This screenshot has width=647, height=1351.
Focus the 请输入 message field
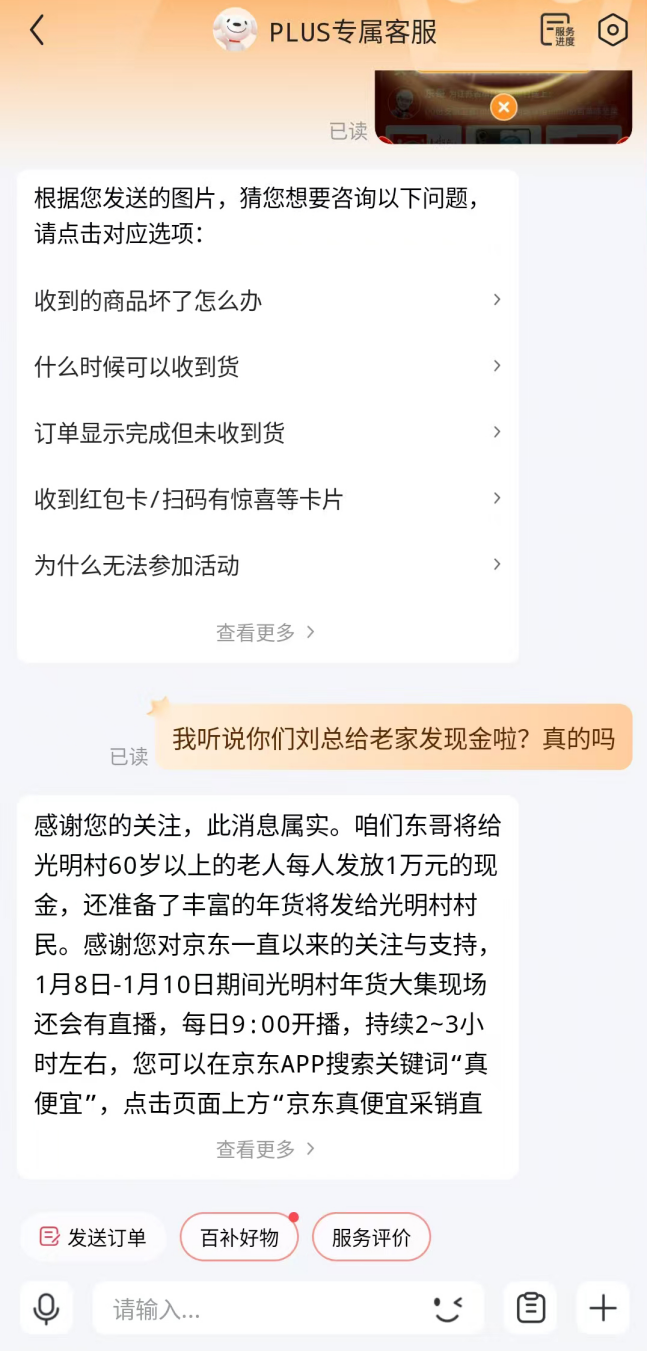260,1308
